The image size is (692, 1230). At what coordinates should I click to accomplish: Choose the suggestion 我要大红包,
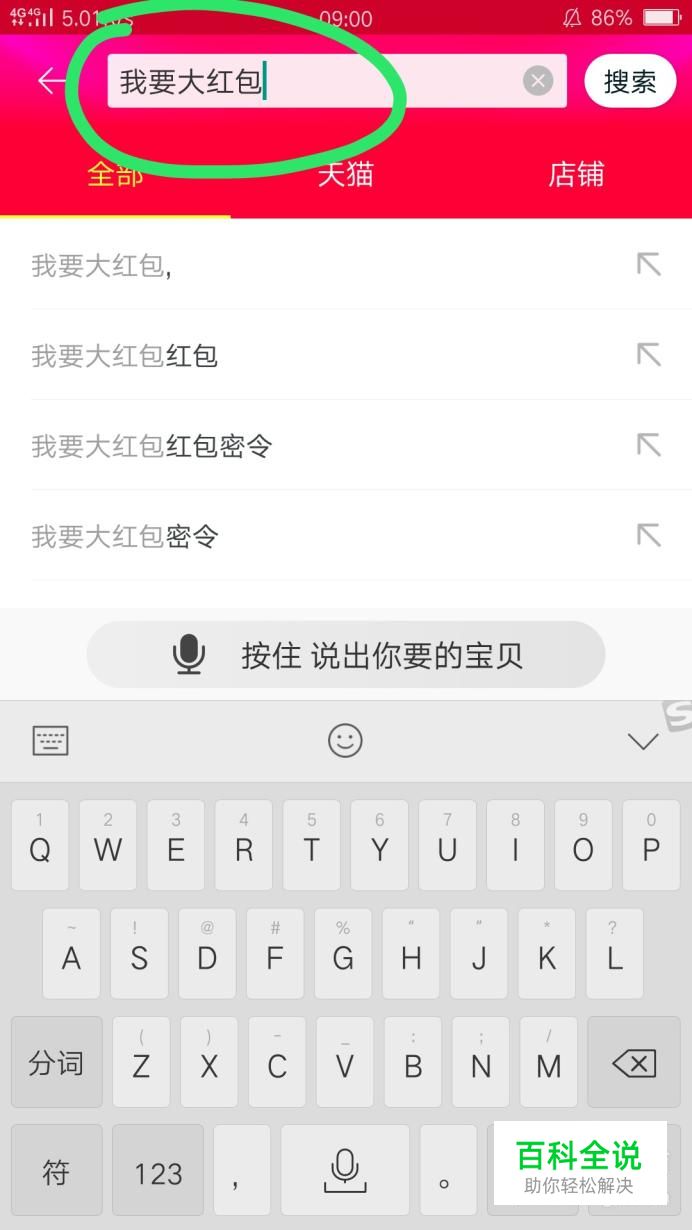(x=346, y=265)
